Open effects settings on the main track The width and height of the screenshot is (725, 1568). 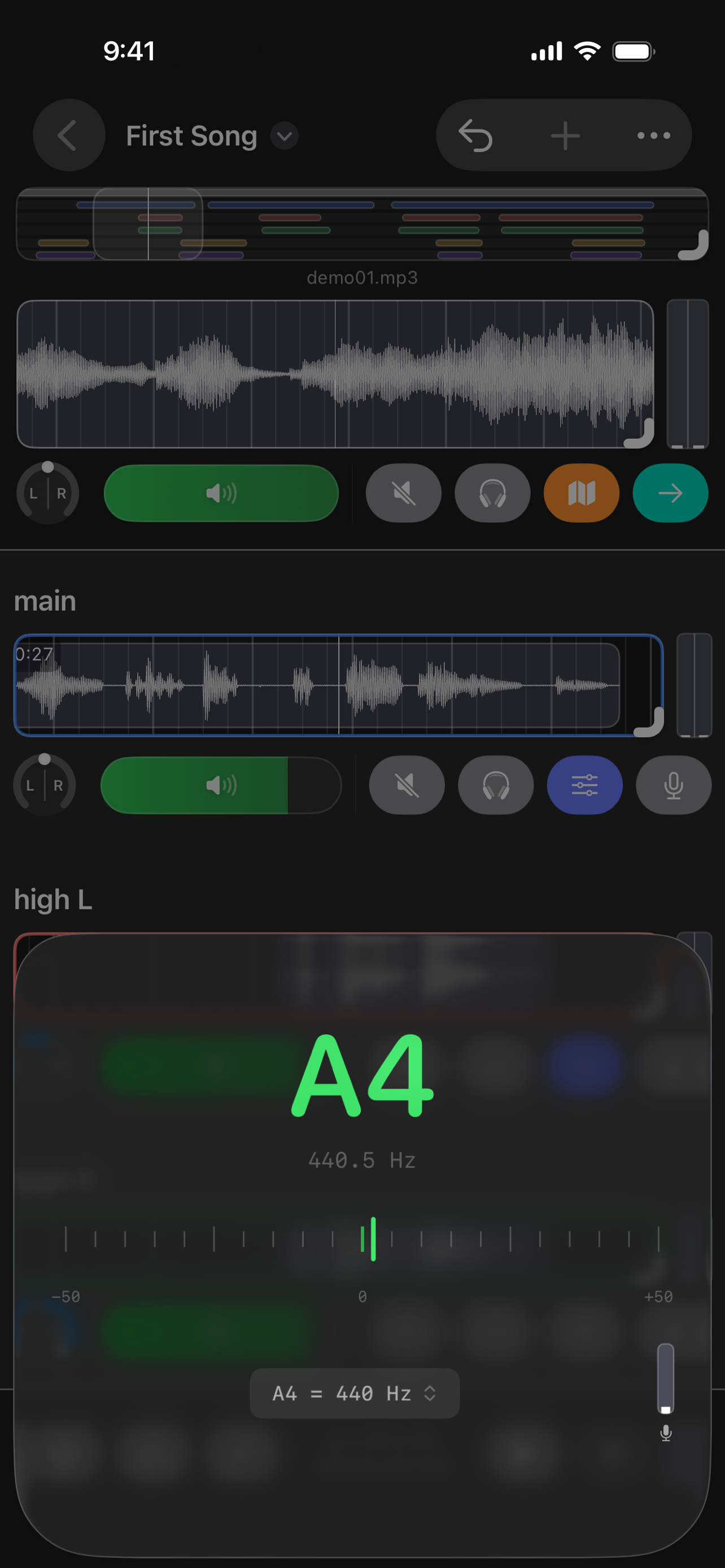pos(584,785)
